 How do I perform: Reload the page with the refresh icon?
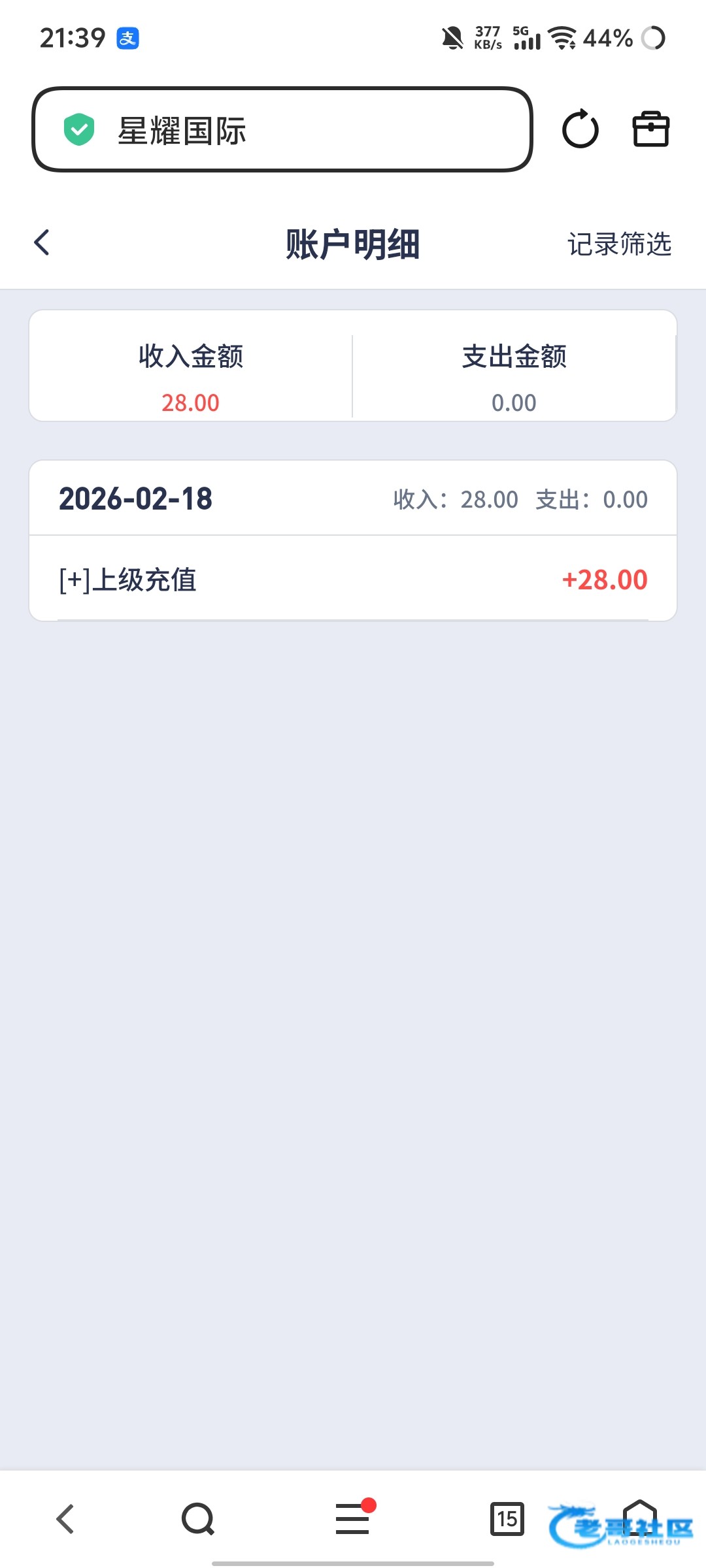pyautogui.click(x=580, y=129)
